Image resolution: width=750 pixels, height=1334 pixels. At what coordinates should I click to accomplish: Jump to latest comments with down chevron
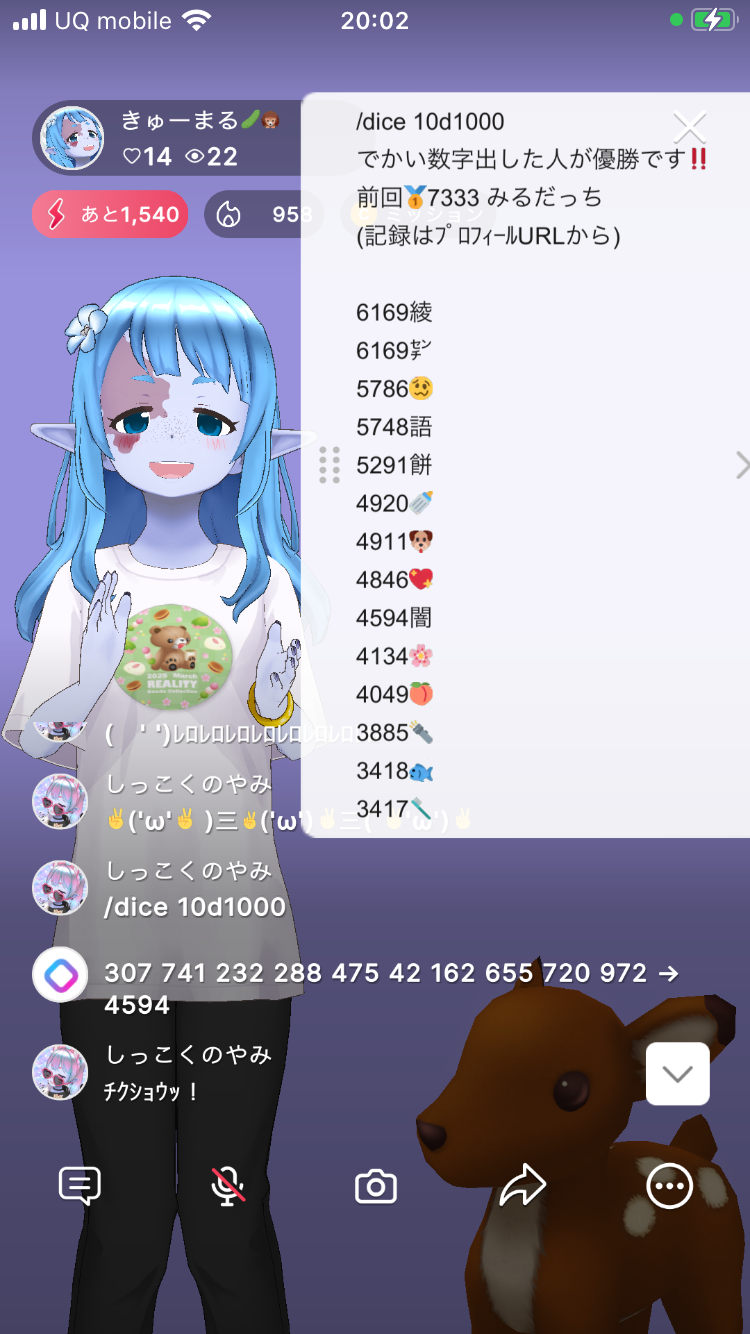[678, 1074]
